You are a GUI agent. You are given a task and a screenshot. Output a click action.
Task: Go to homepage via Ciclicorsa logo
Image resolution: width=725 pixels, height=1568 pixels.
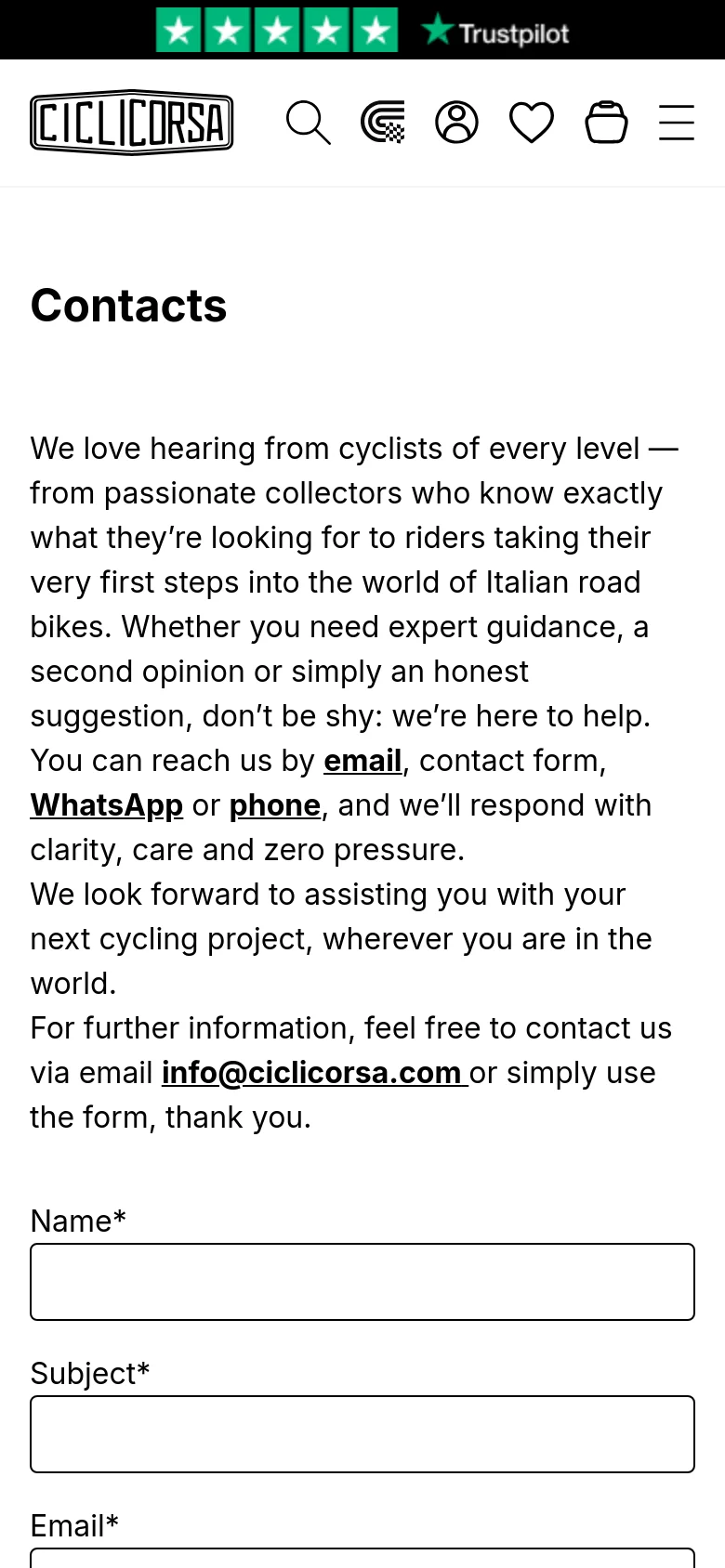pos(131,123)
